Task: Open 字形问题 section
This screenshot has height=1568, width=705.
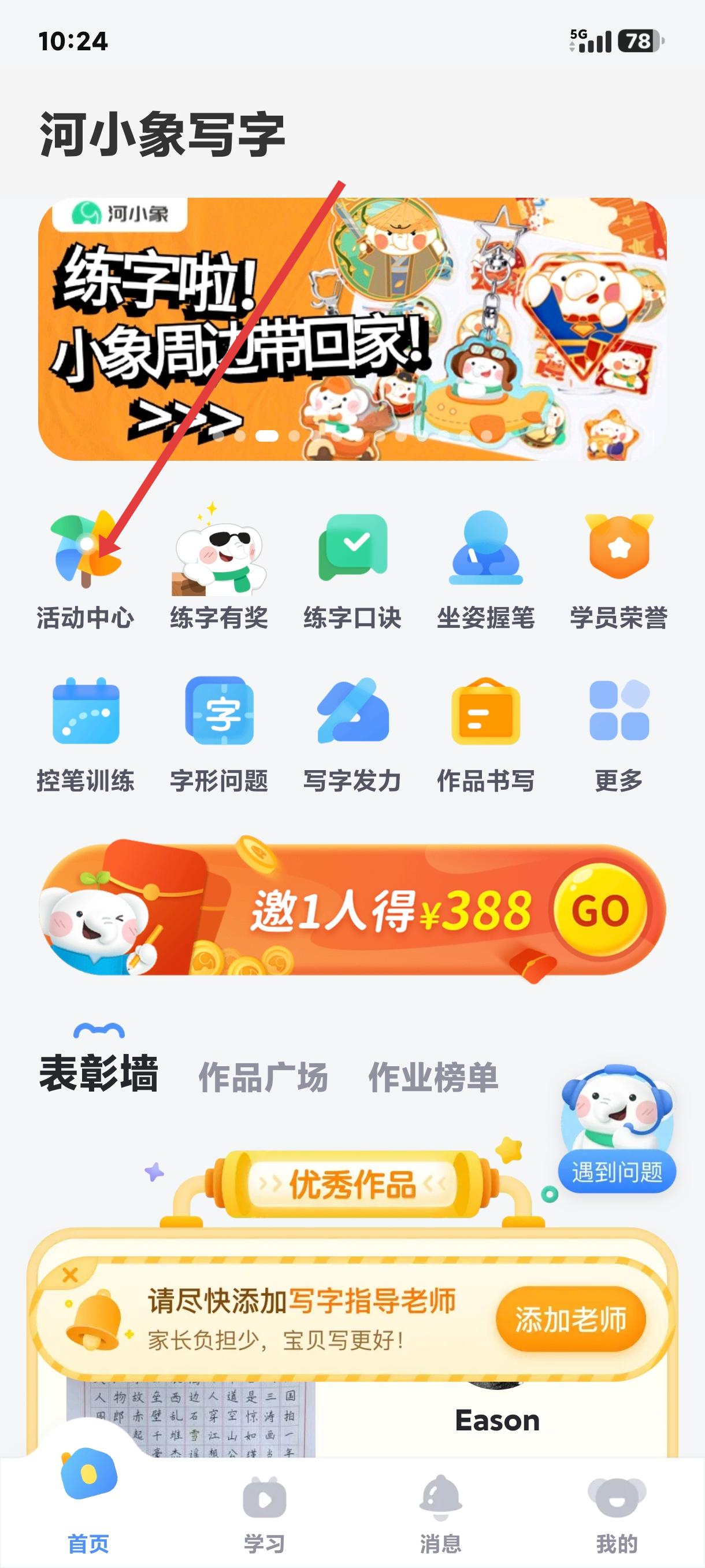Action: (x=219, y=735)
